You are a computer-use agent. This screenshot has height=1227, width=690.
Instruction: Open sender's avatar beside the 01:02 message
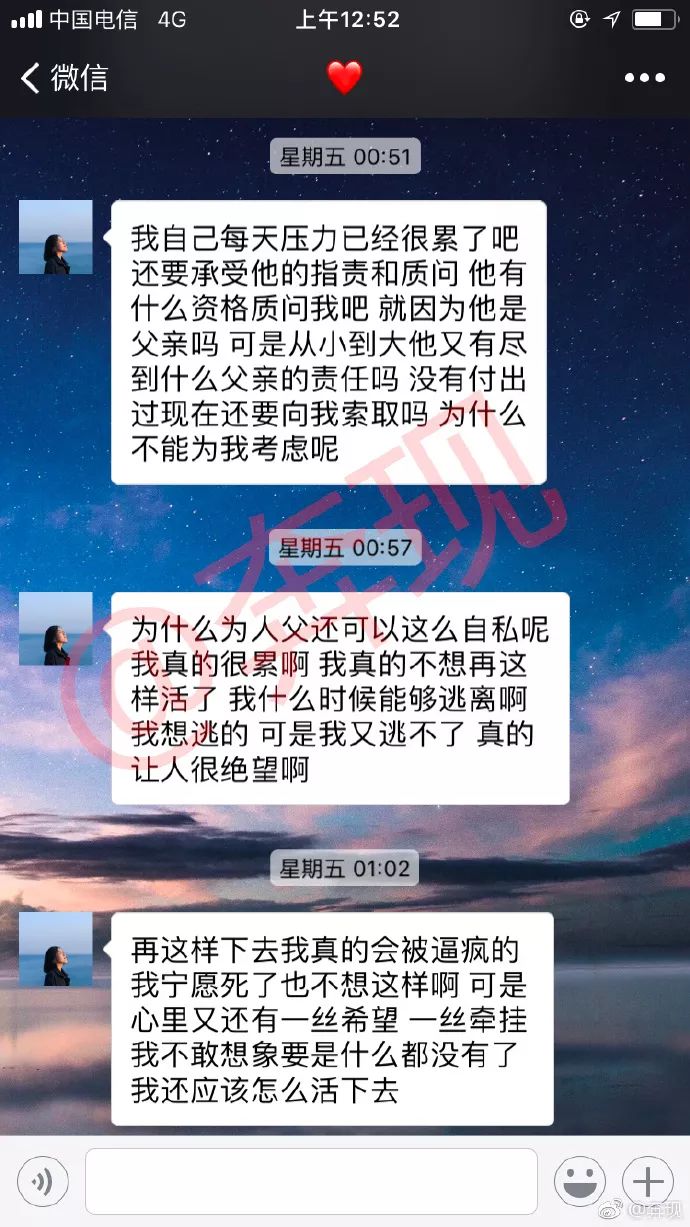(56, 949)
